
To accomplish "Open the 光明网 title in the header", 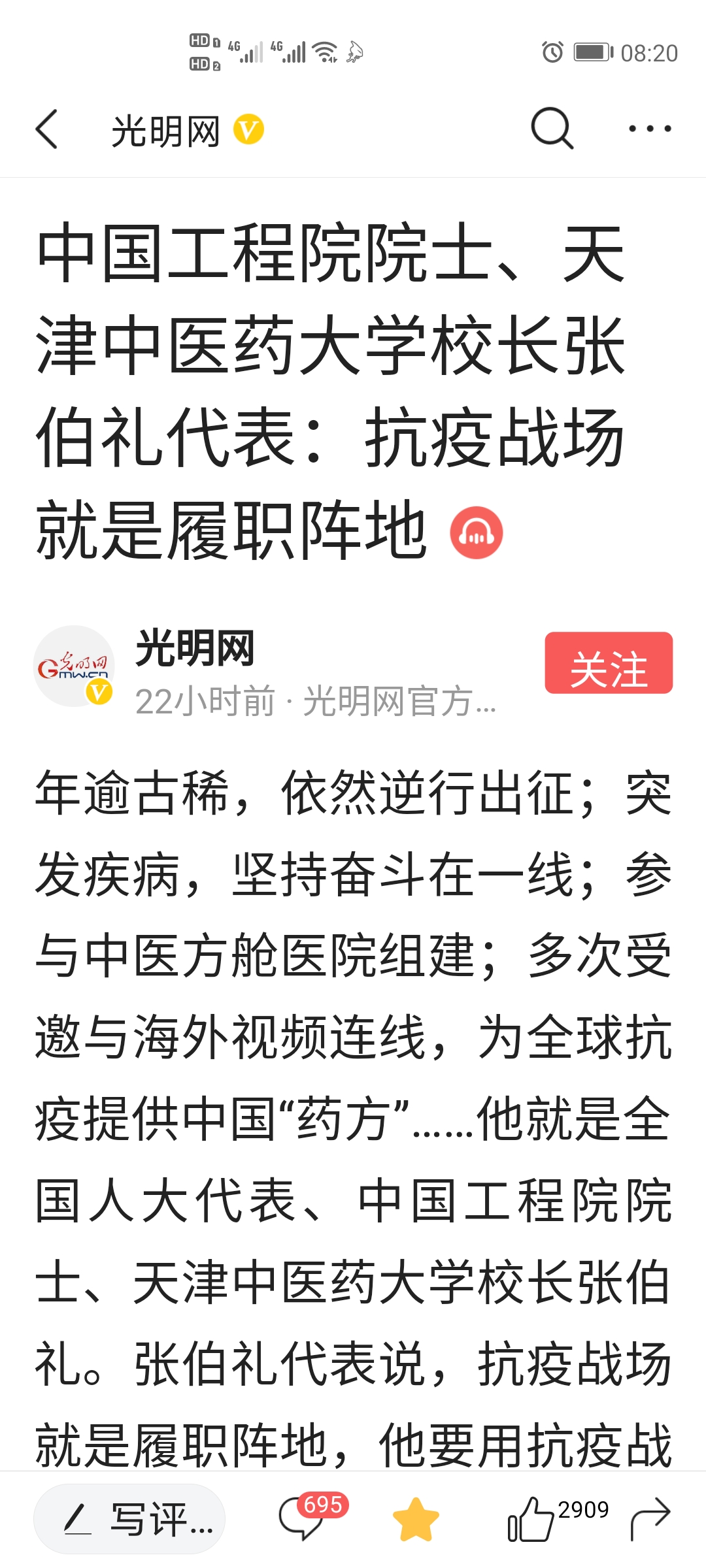I will [166, 131].
